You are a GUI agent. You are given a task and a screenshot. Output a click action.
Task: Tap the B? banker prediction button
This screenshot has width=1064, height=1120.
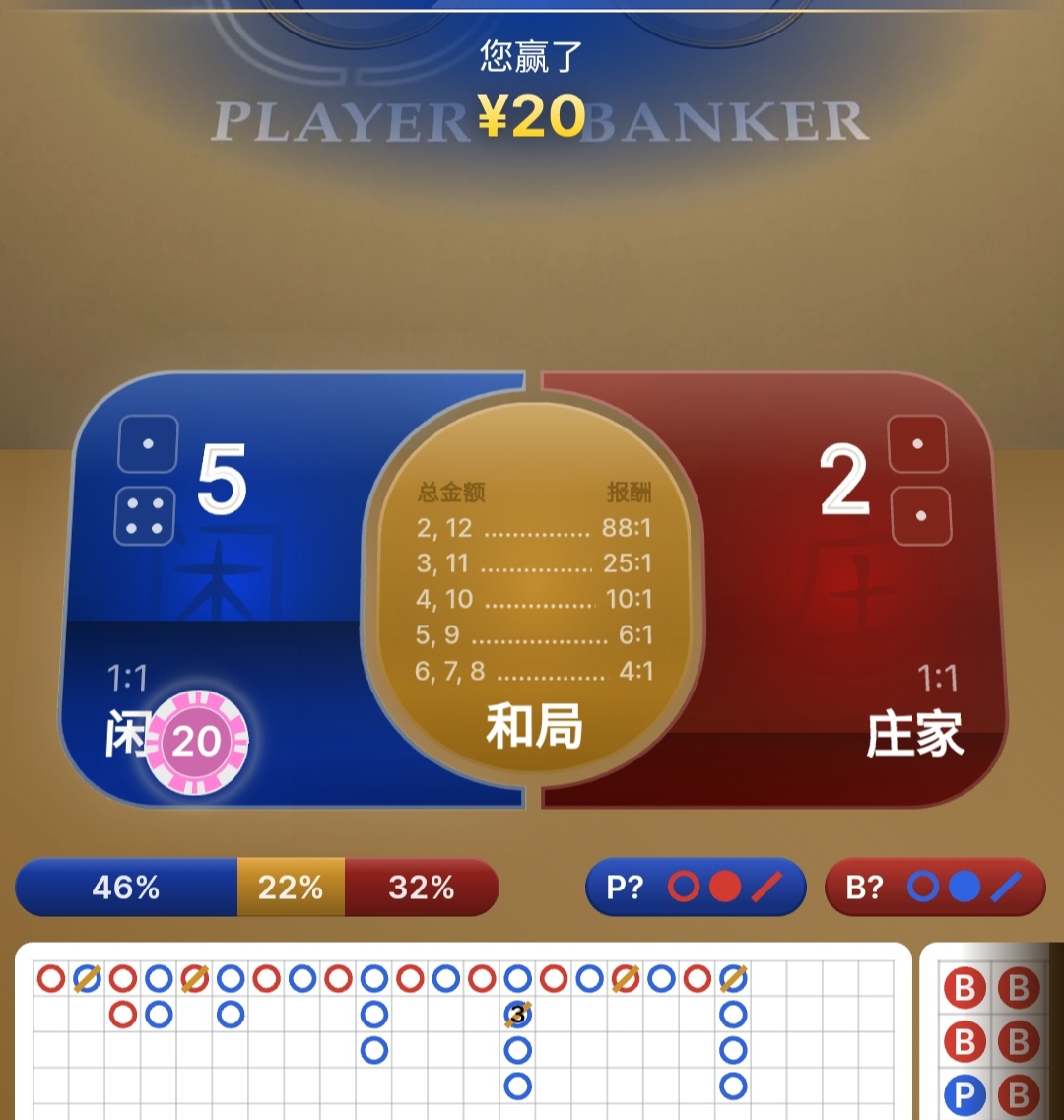934,888
